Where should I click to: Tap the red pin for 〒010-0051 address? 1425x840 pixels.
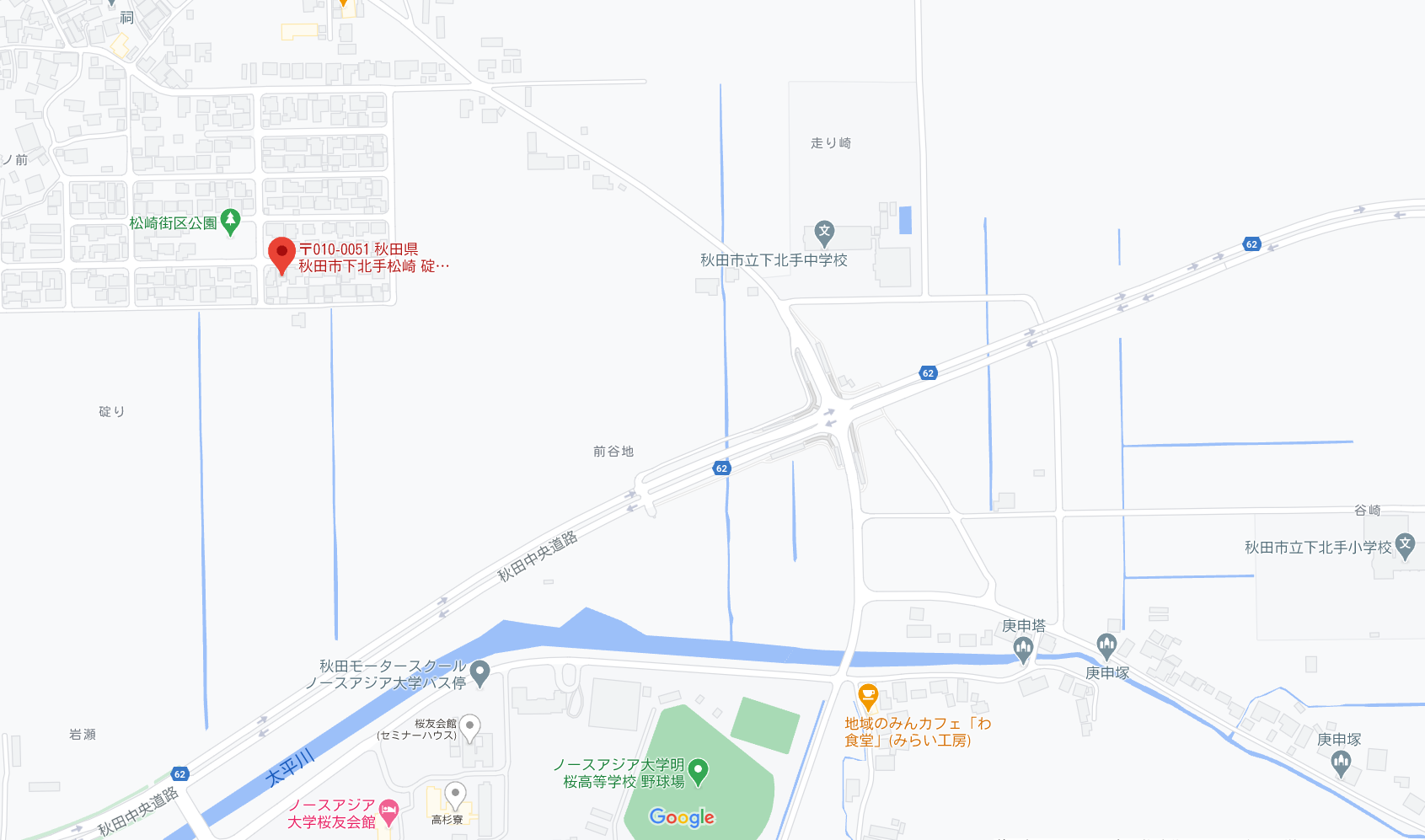(281, 254)
